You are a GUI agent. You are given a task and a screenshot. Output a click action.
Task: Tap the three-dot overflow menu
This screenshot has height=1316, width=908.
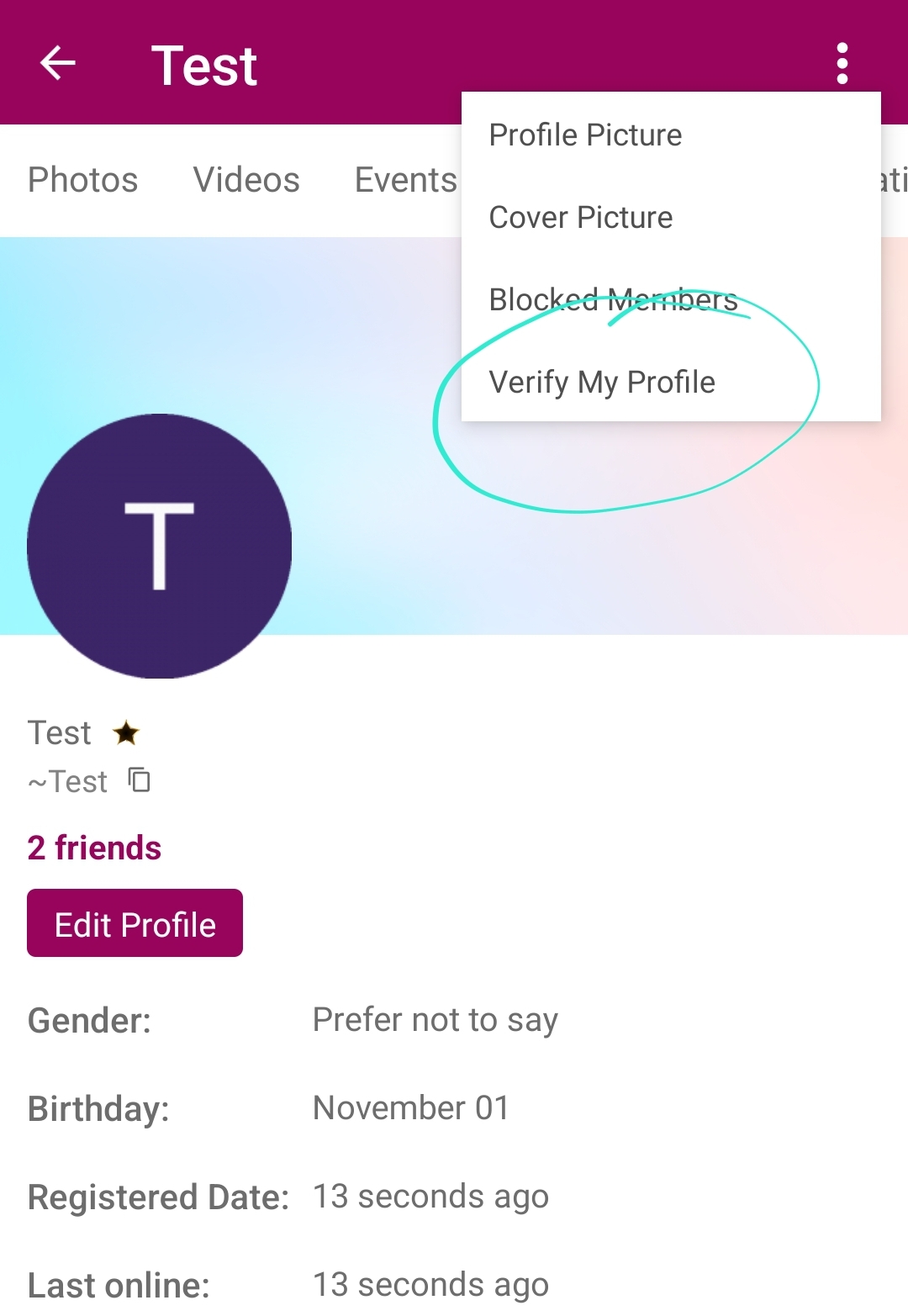click(842, 64)
